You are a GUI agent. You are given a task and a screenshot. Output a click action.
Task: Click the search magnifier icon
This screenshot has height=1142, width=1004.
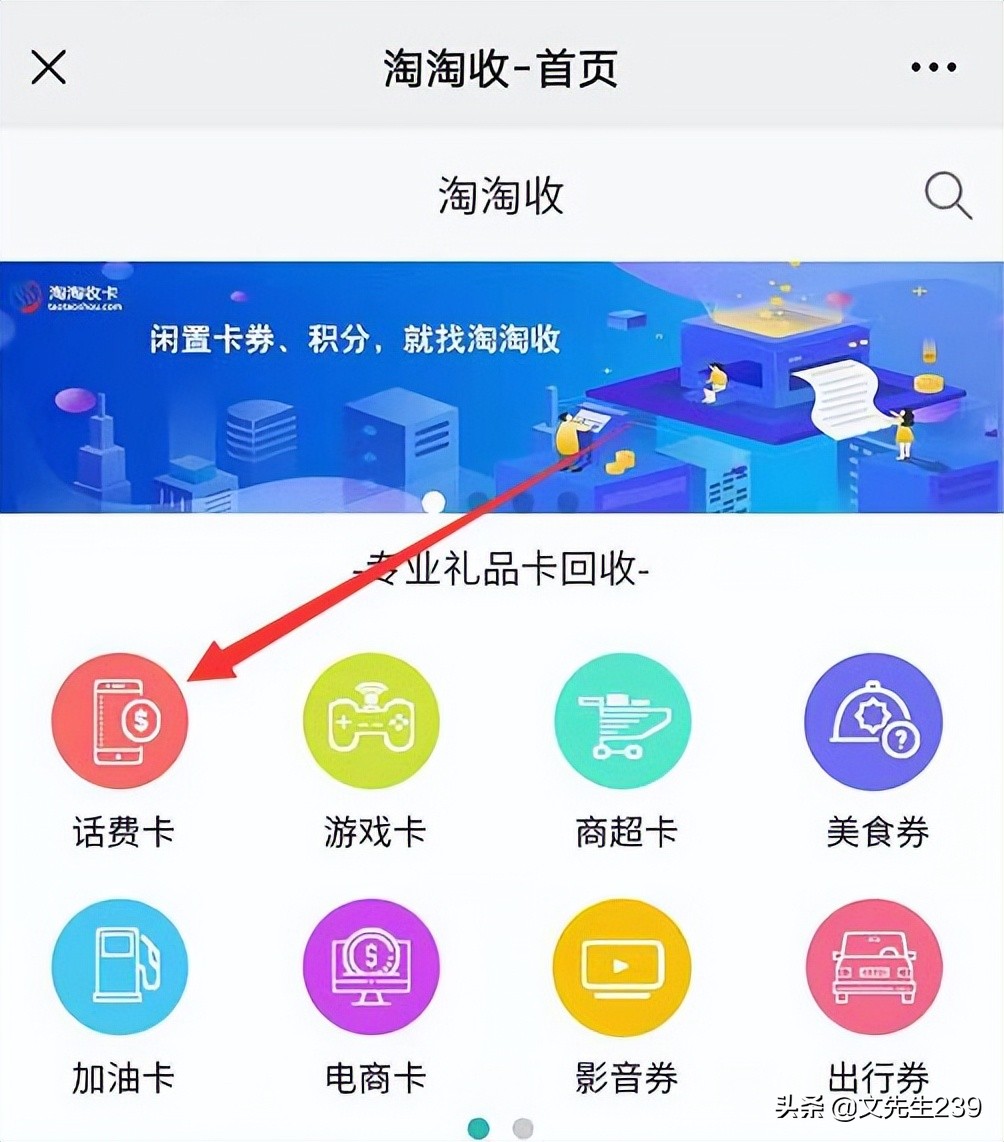coord(946,196)
